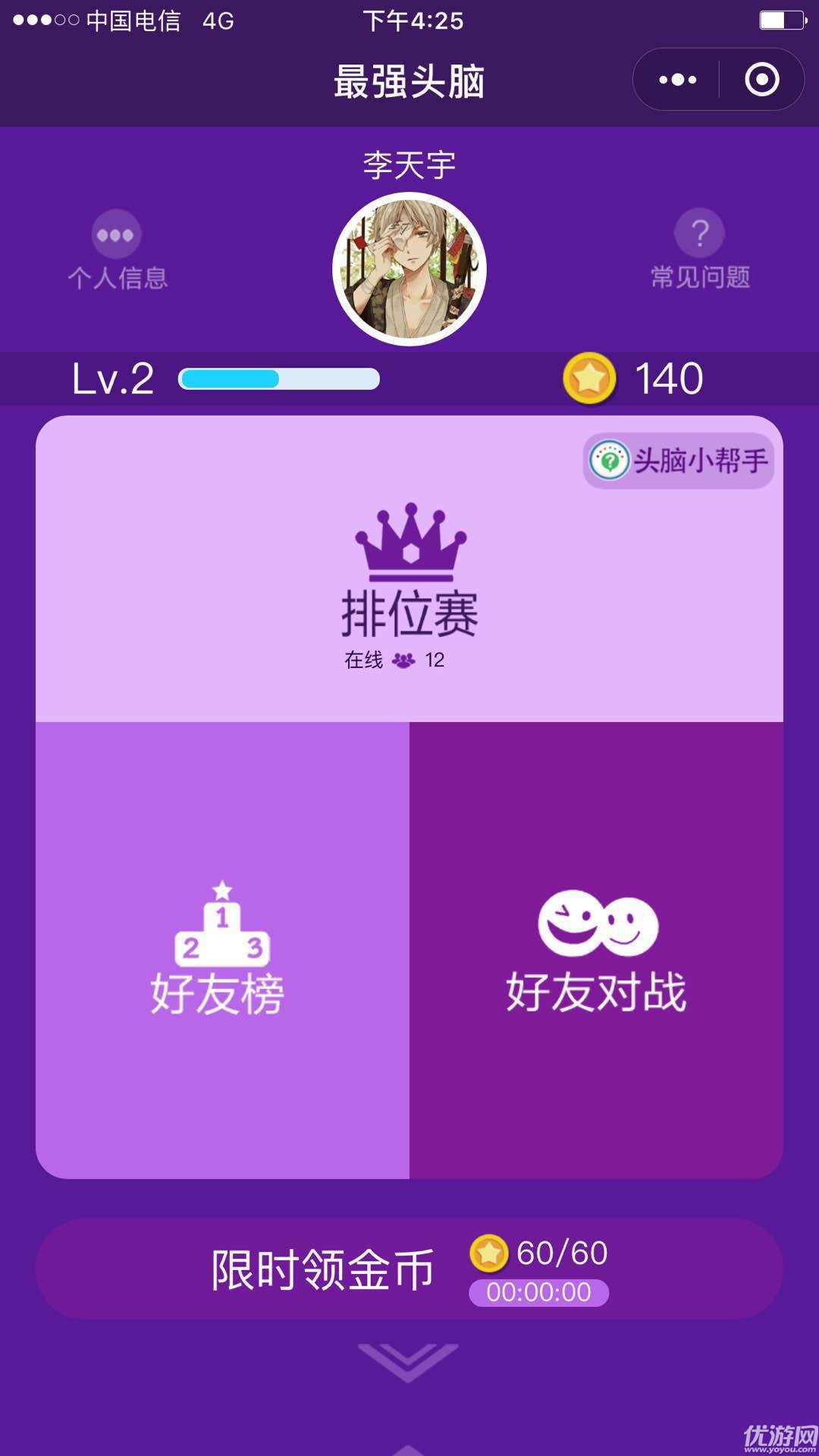Close the mini program with the circle button
Screen dimensions: 819x1456
761,80
